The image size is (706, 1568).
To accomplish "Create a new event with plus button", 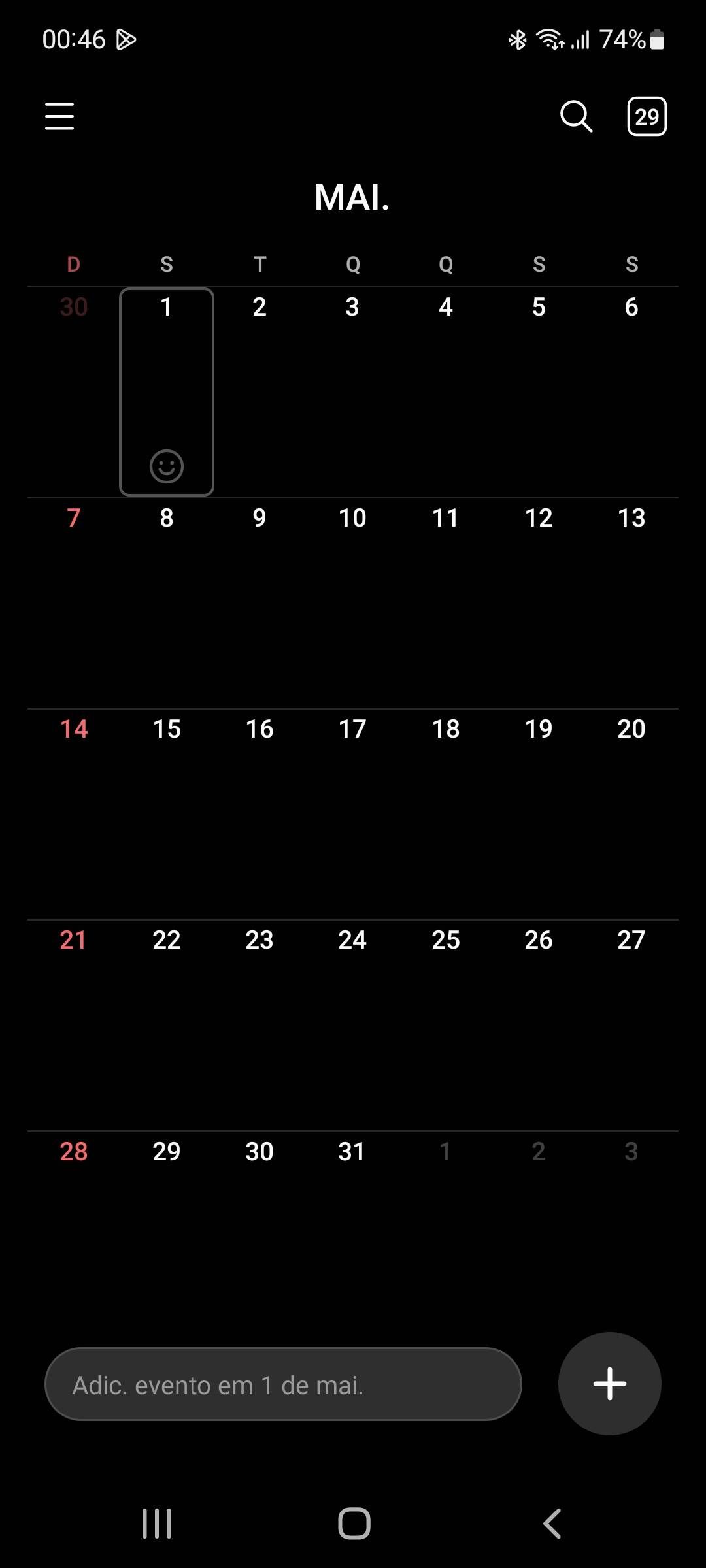I will pyautogui.click(x=609, y=1384).
